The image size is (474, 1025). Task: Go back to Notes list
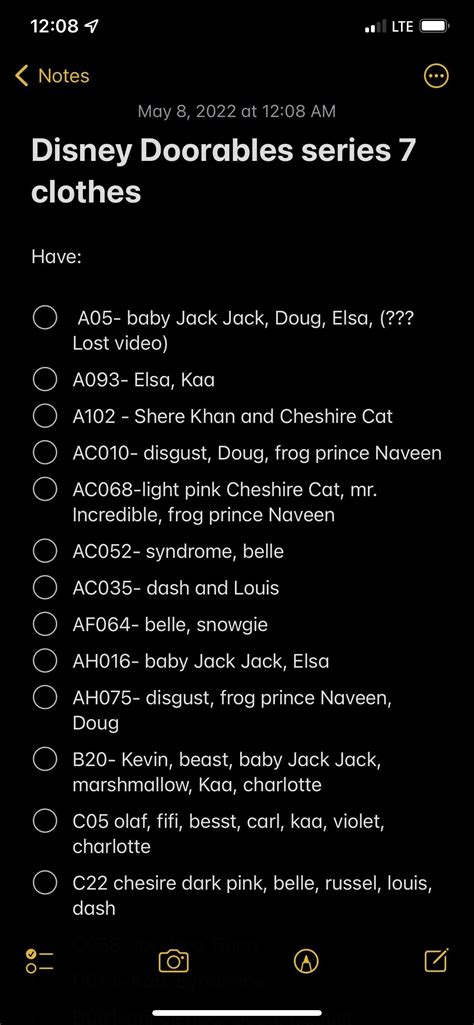point(52,76)
